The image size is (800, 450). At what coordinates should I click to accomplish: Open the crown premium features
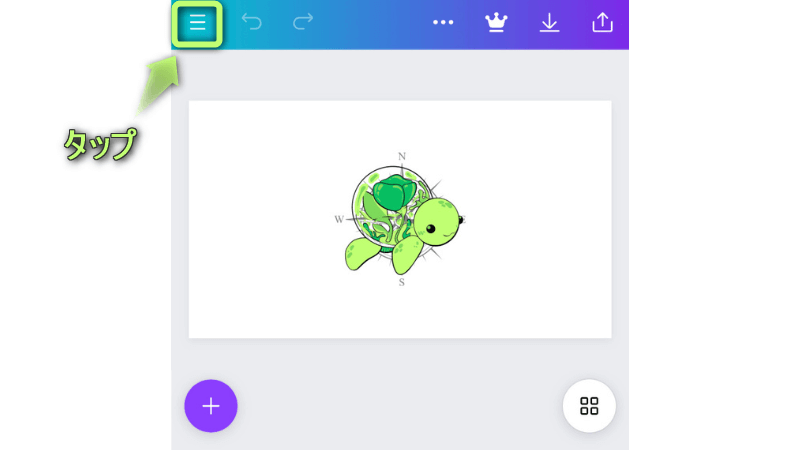tap(496, 22)
